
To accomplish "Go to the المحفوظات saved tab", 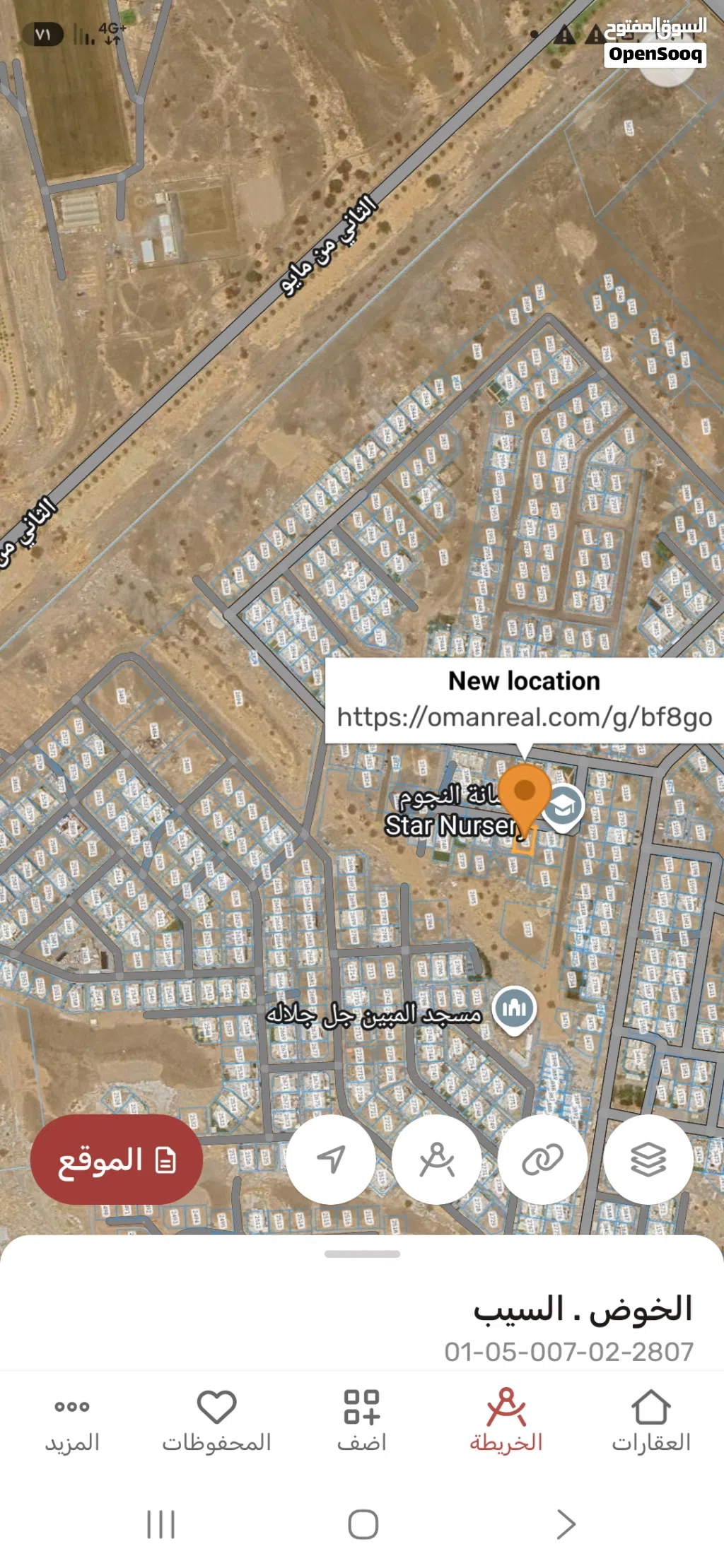I will point(217,1421).
